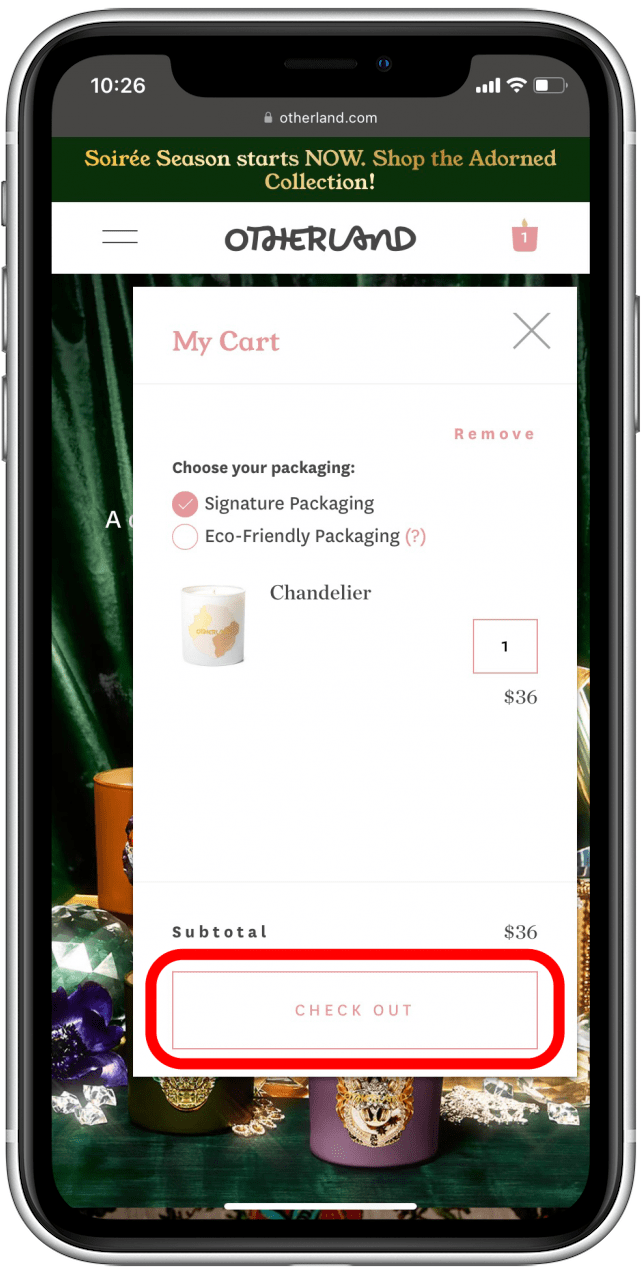Open the cart candle icon
The width and height of the screenshot is (642, 1274).
[524, 236]
